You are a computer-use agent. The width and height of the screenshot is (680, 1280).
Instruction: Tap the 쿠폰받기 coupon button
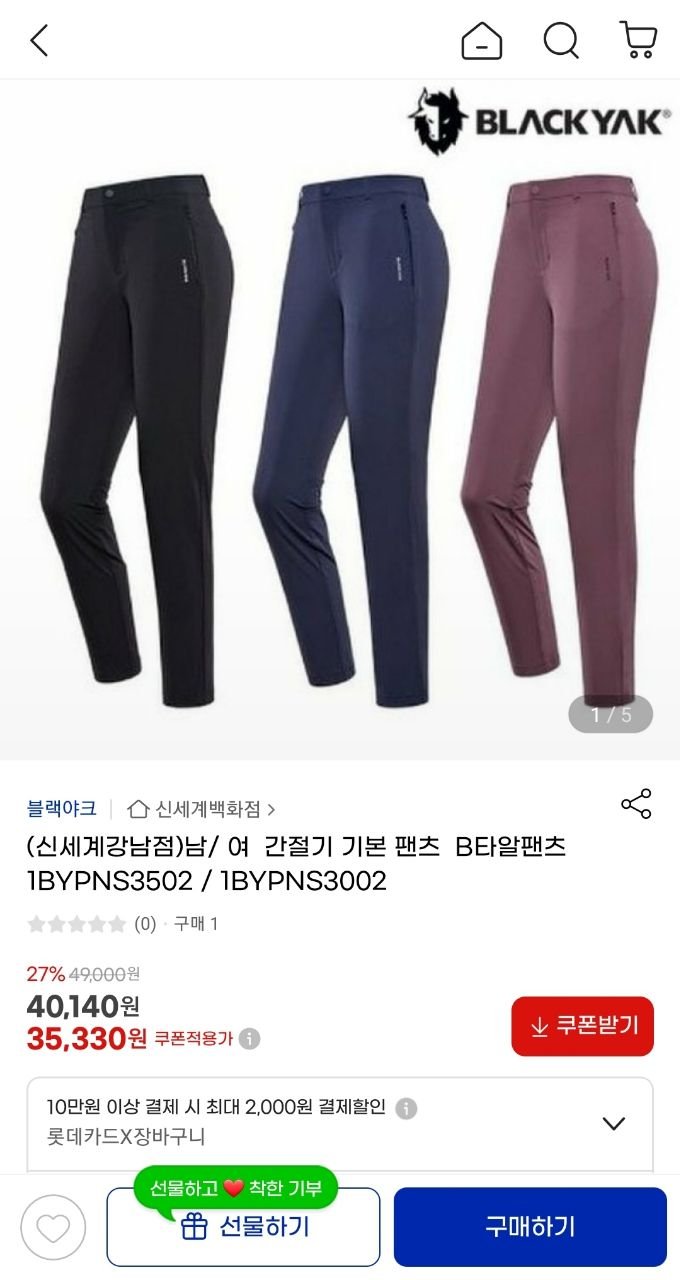(x=582, y=1026)
